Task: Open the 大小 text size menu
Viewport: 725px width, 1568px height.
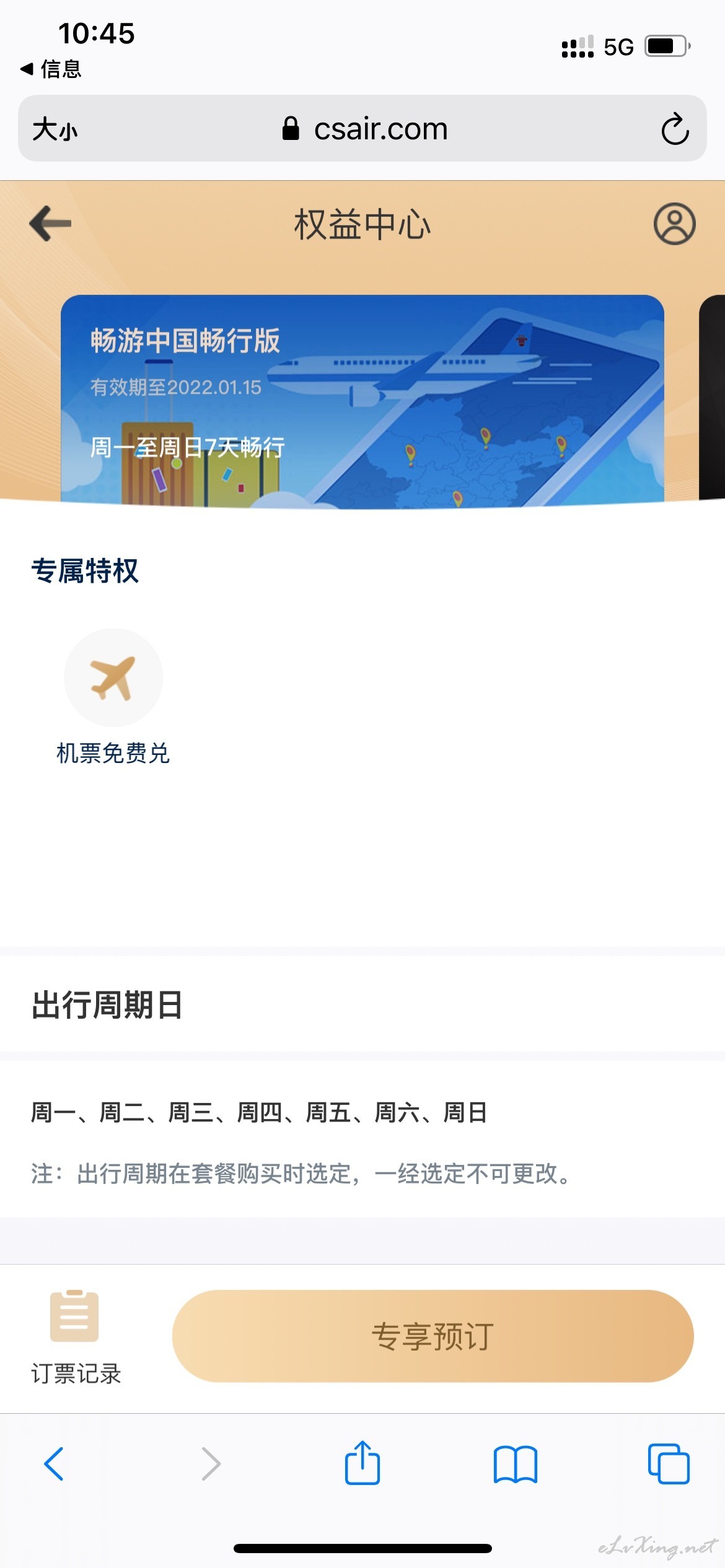Action: (55, 129)
